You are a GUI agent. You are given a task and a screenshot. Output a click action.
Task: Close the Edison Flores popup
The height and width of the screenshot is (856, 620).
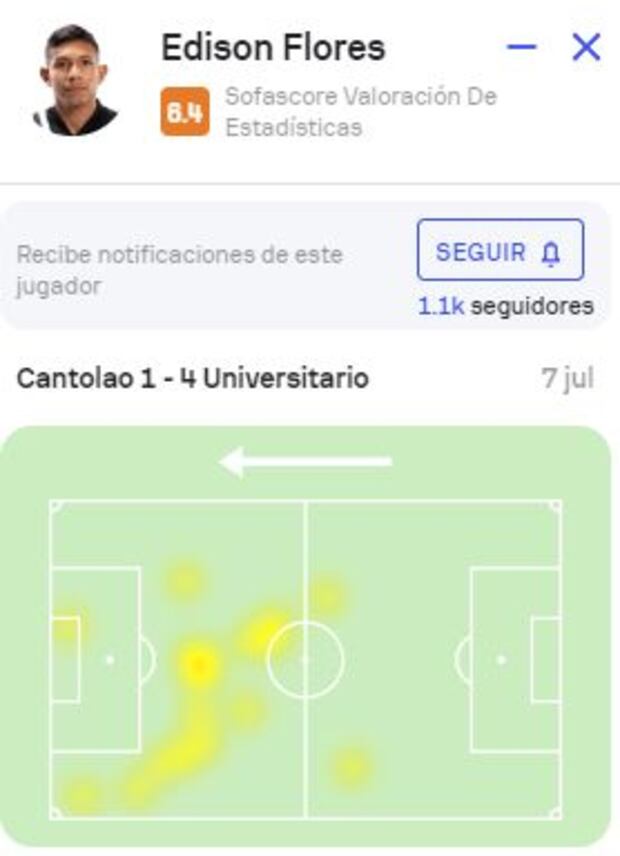point(585,47)
